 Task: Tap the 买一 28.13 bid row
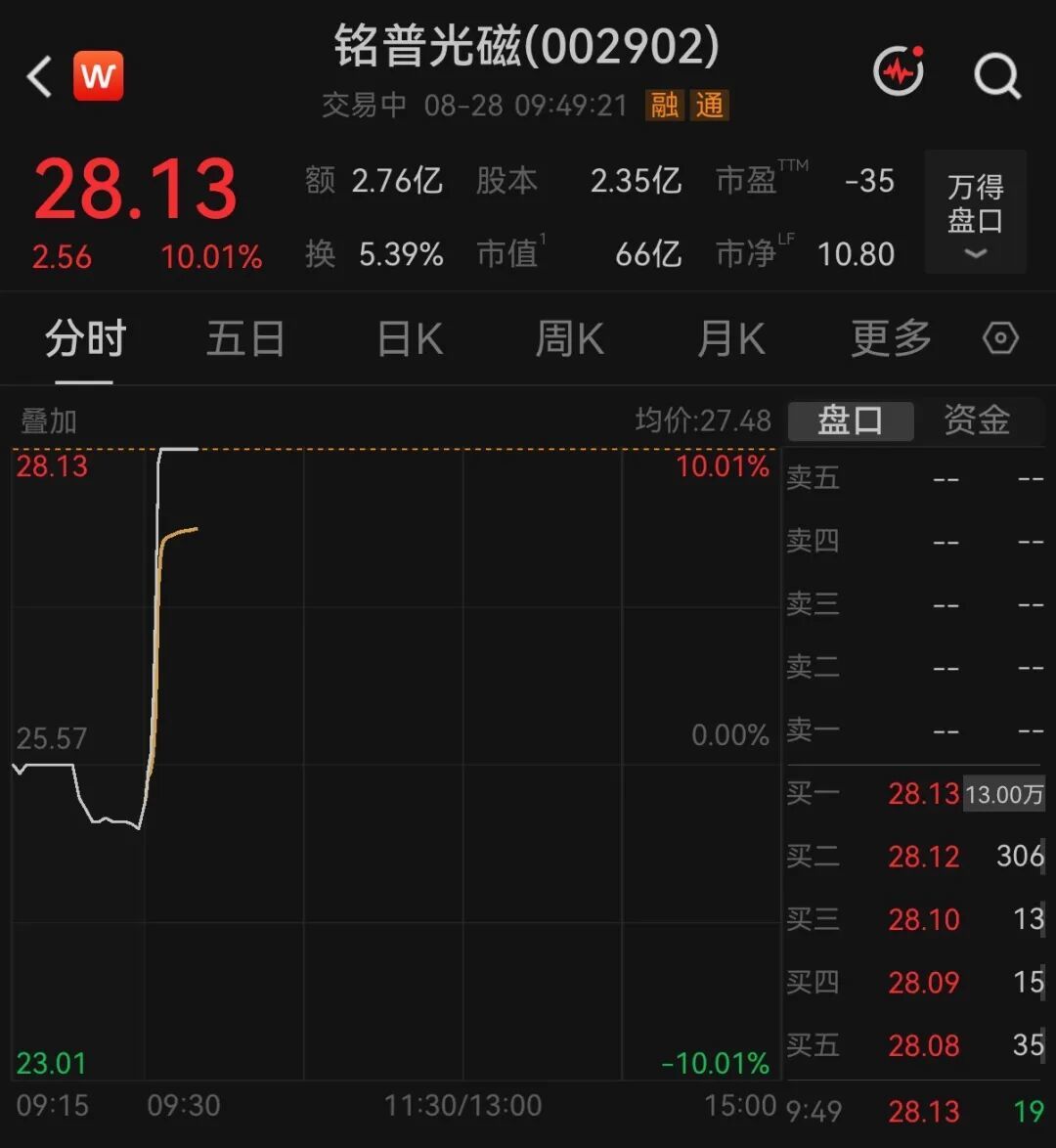[x=915, y=794]
